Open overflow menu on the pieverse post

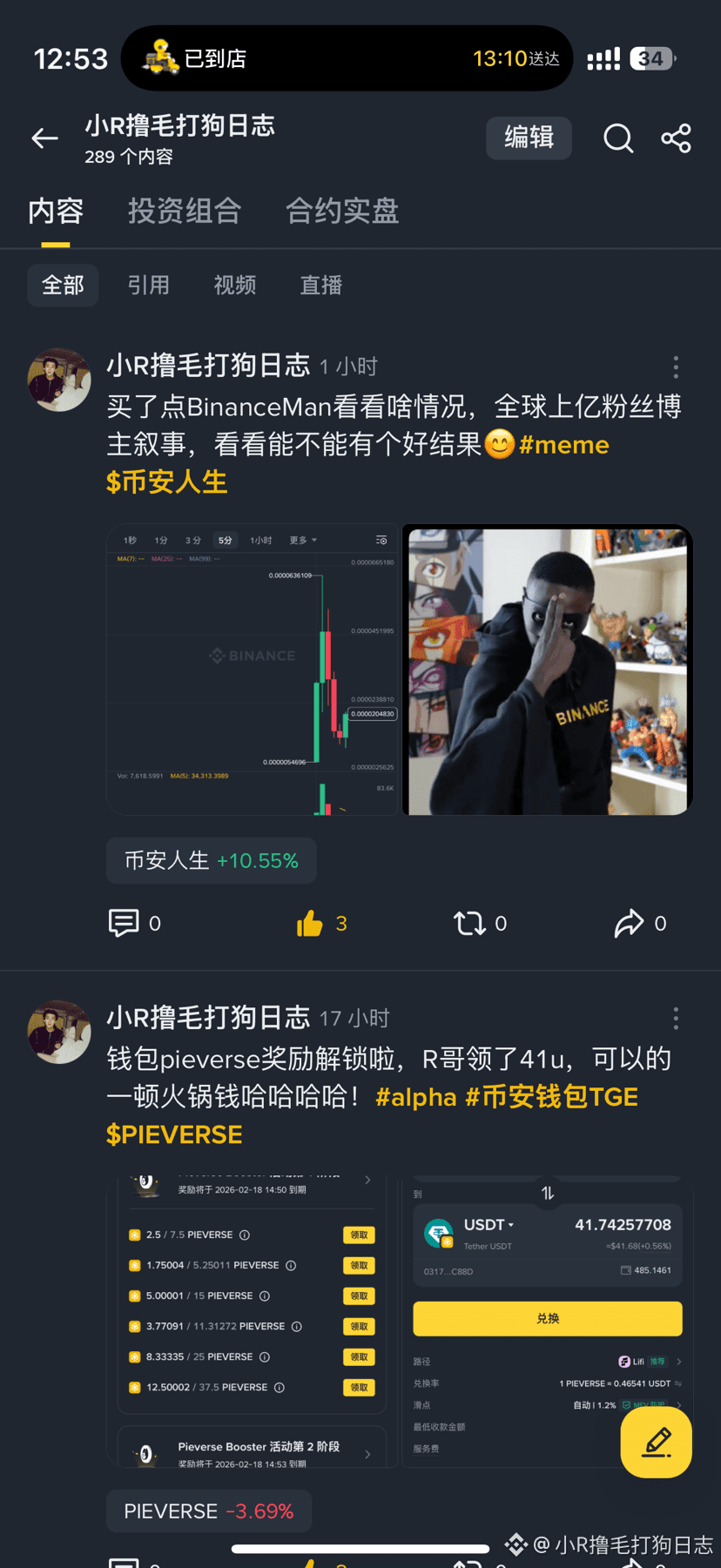[676, 1019]
